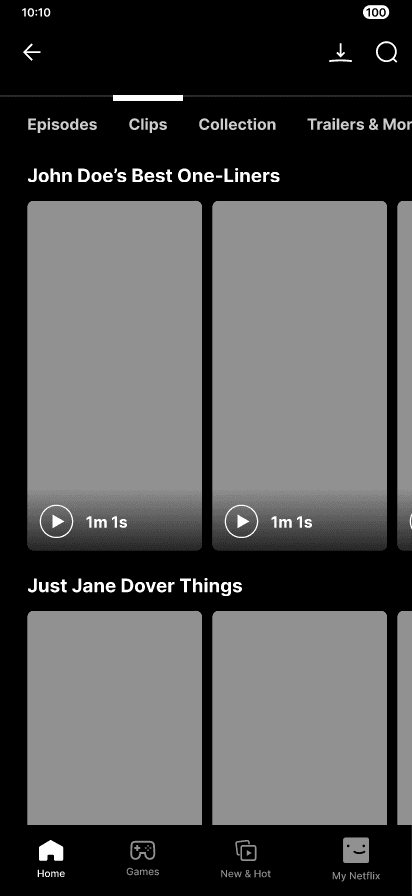Open the Trailers & More tab
This screenshot has height=896, width=412.
pyautogui.click(x=359, y=125)
